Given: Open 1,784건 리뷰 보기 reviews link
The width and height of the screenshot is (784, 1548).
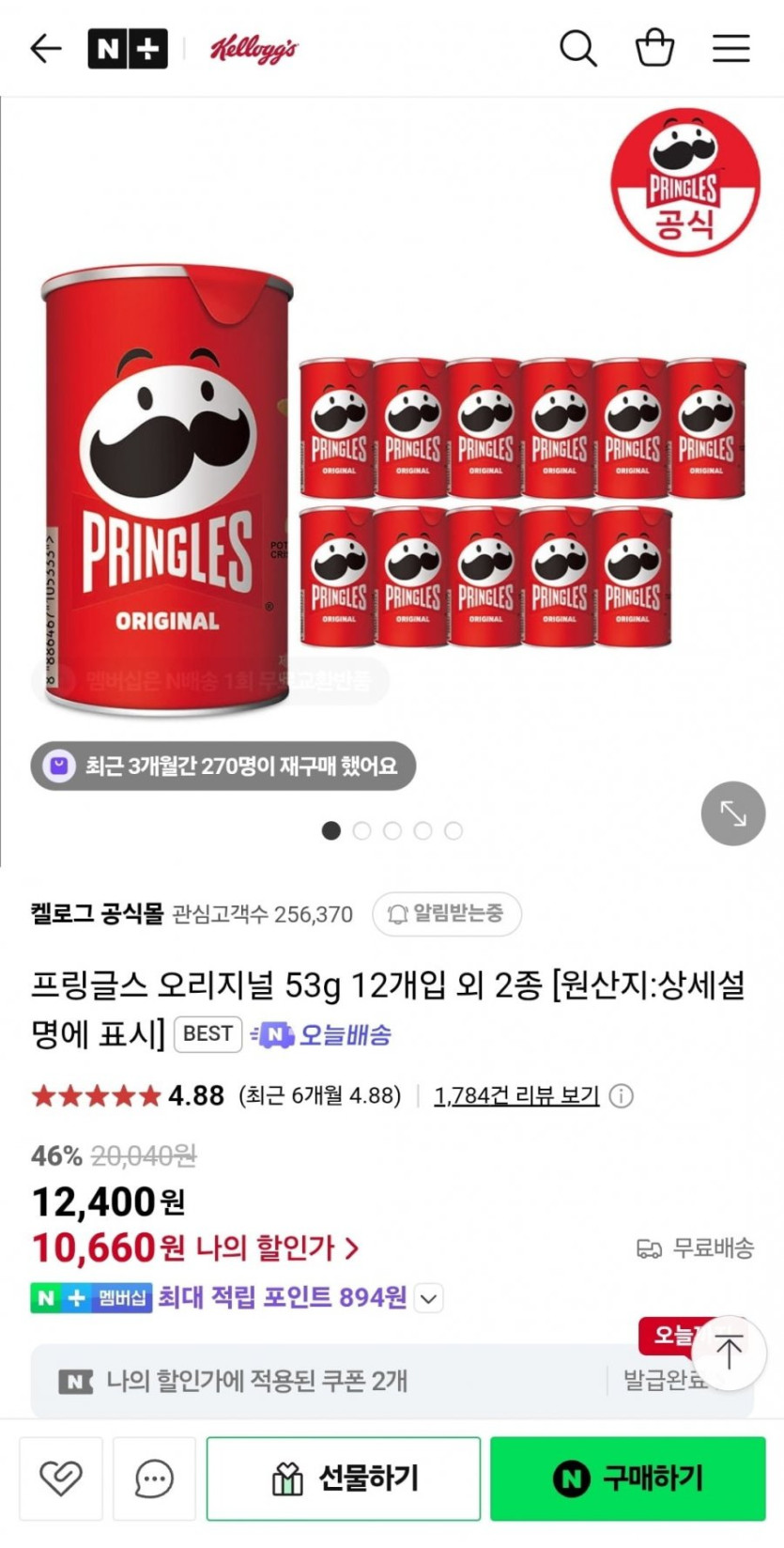Looking at the screenshot, I should (516, 1095).
